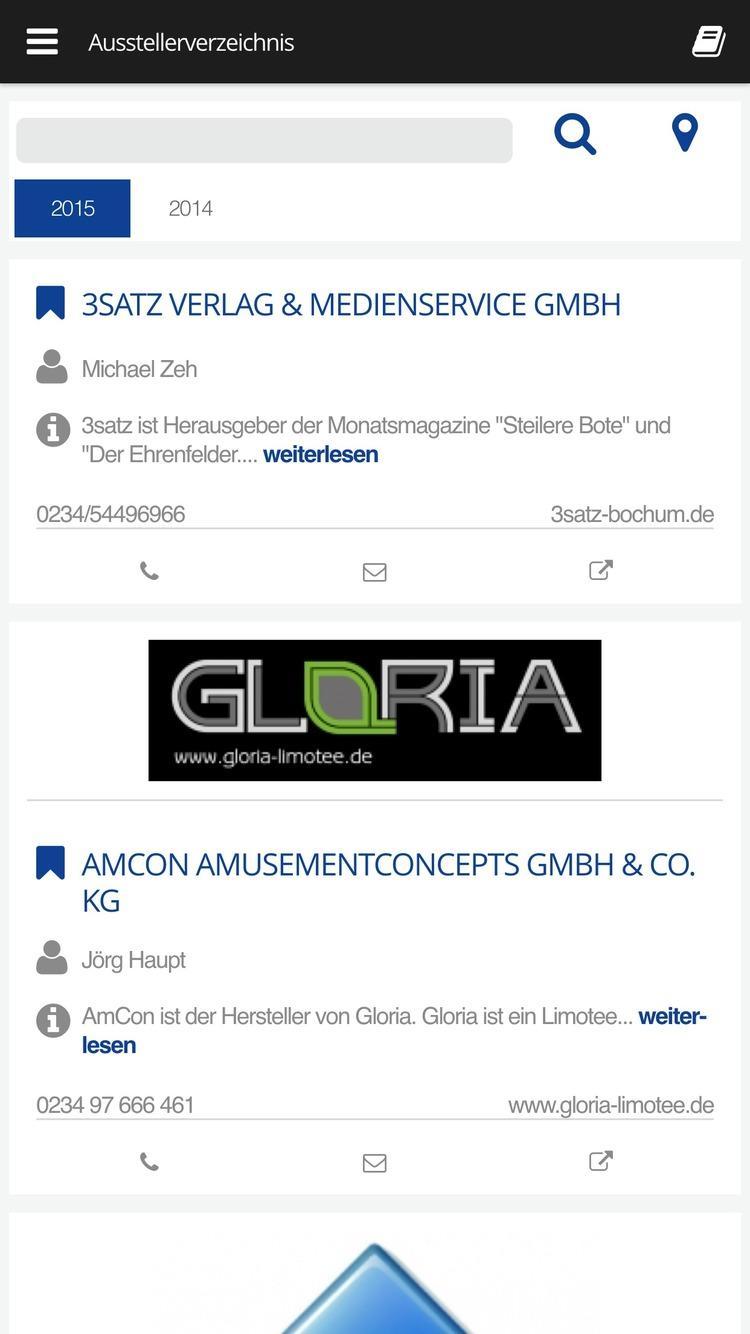The height and width of the screenshot is (1334, 750).
Task: Call AmCon using its phone icon
Action: coord(149,1161)
